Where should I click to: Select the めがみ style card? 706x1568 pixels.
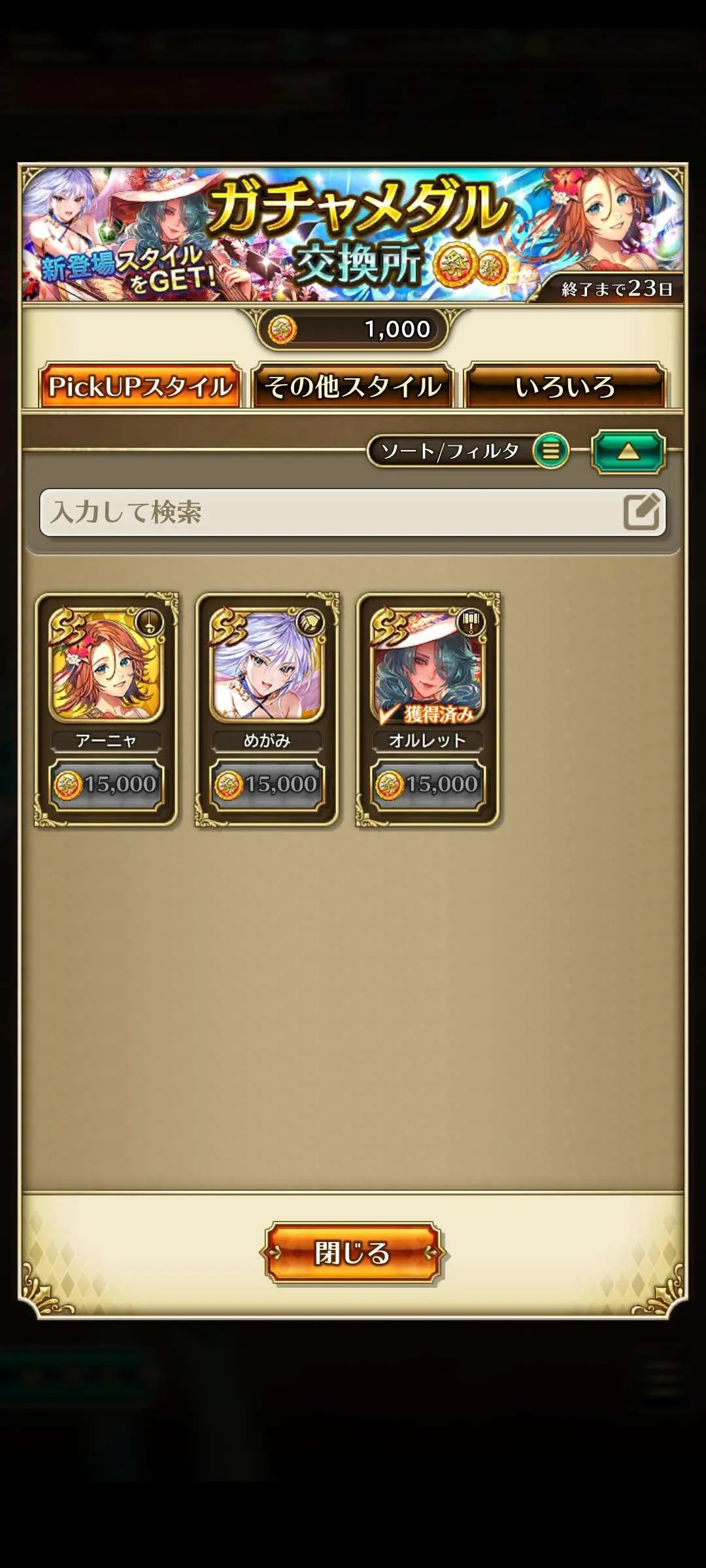click(267, 709)
